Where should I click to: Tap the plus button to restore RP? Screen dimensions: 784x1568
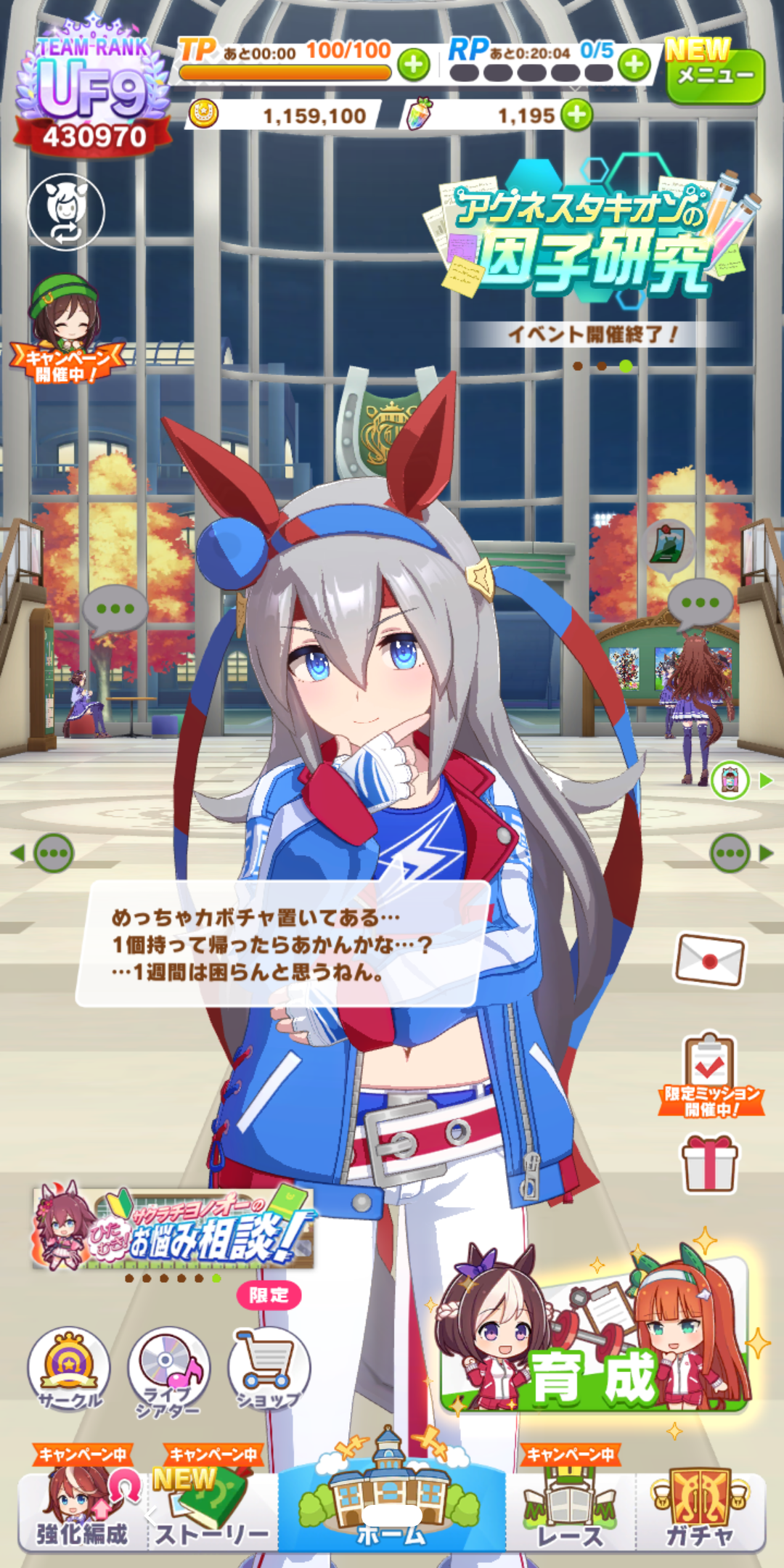pos(634,65)
